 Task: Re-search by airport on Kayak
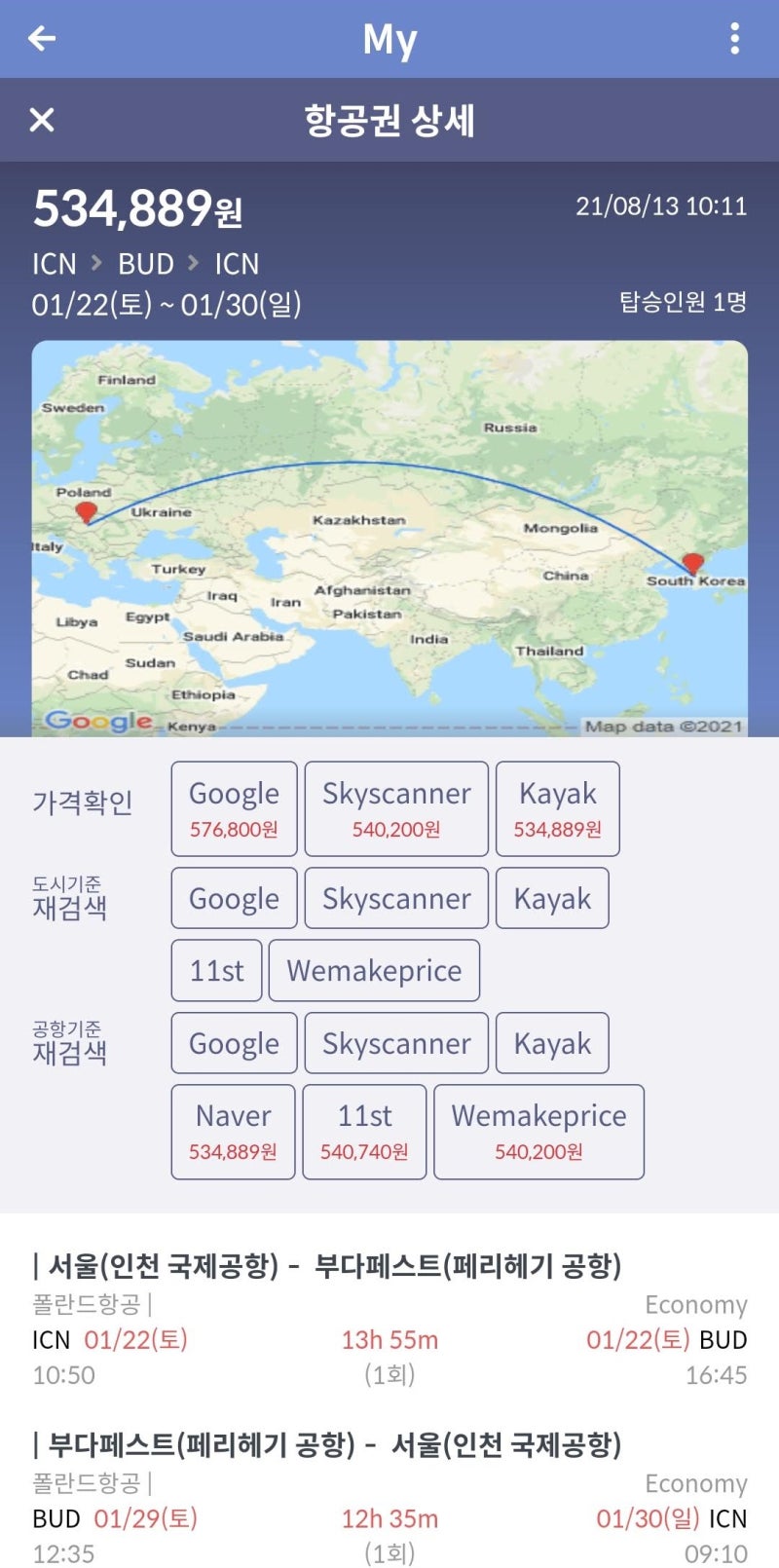(552, 1043)
